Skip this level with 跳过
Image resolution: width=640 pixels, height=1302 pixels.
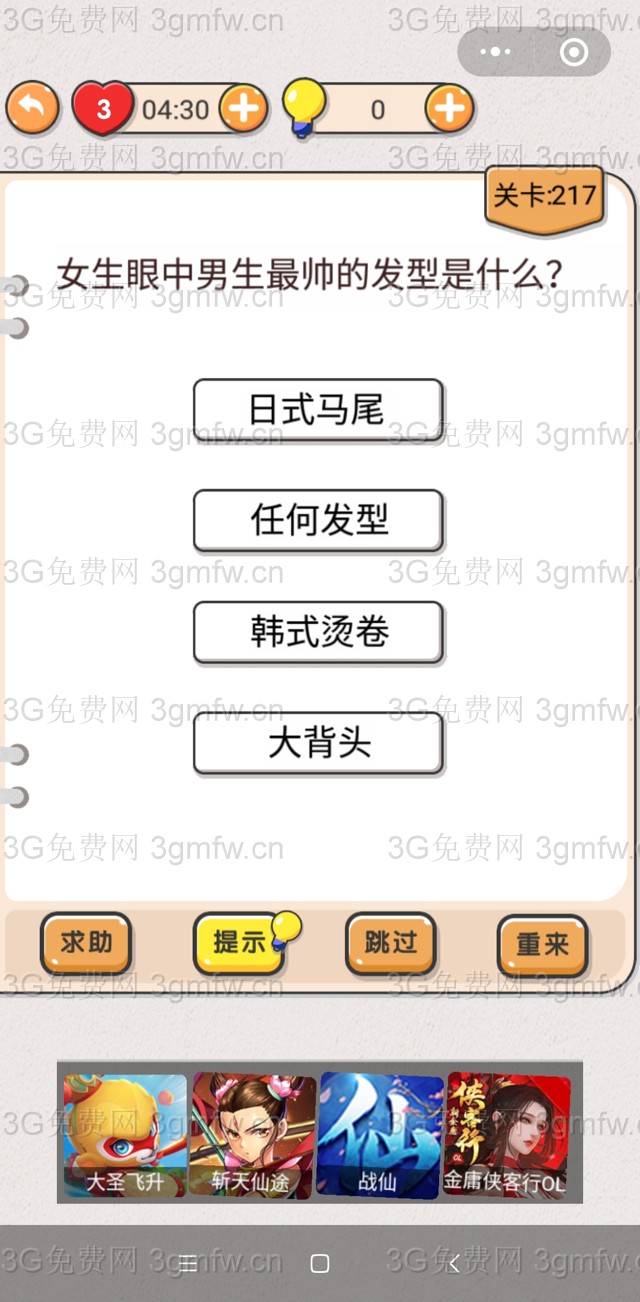[x=391, y=943]
